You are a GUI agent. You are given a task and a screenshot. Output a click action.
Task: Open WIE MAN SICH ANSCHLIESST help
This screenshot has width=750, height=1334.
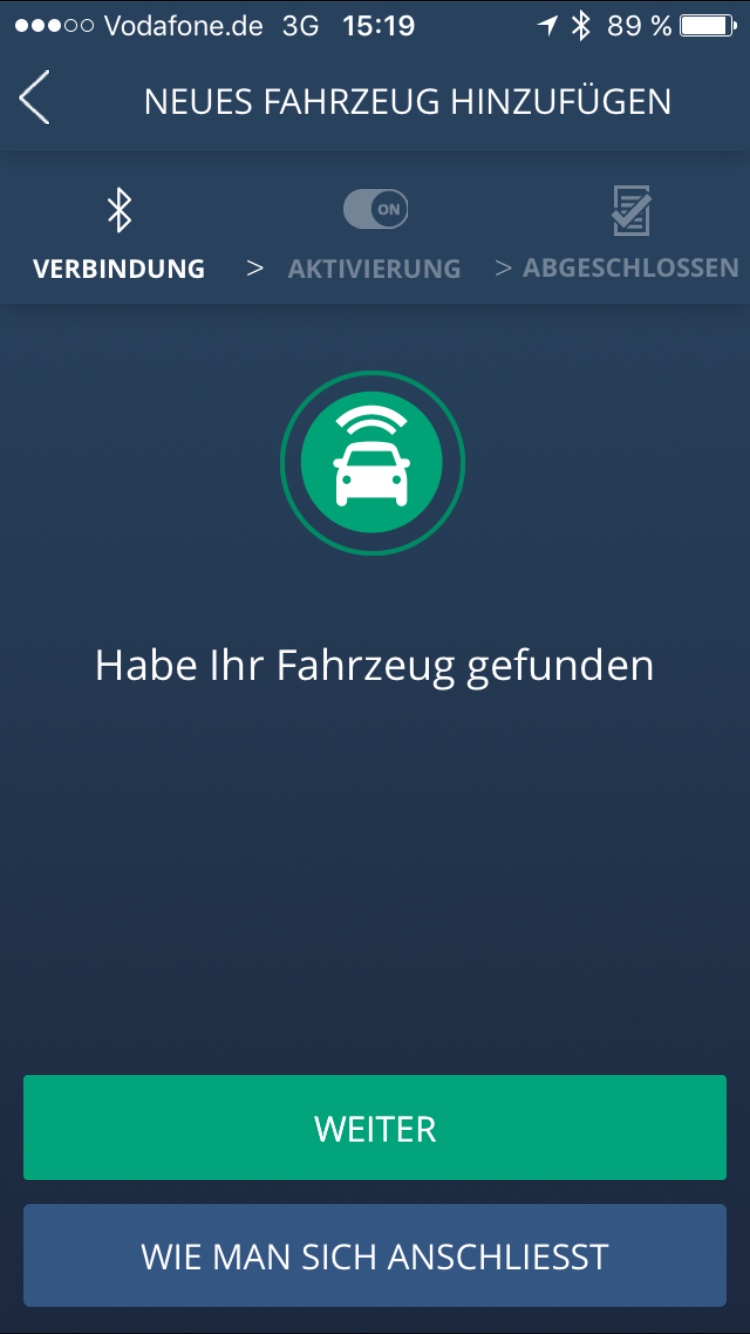375,1256
